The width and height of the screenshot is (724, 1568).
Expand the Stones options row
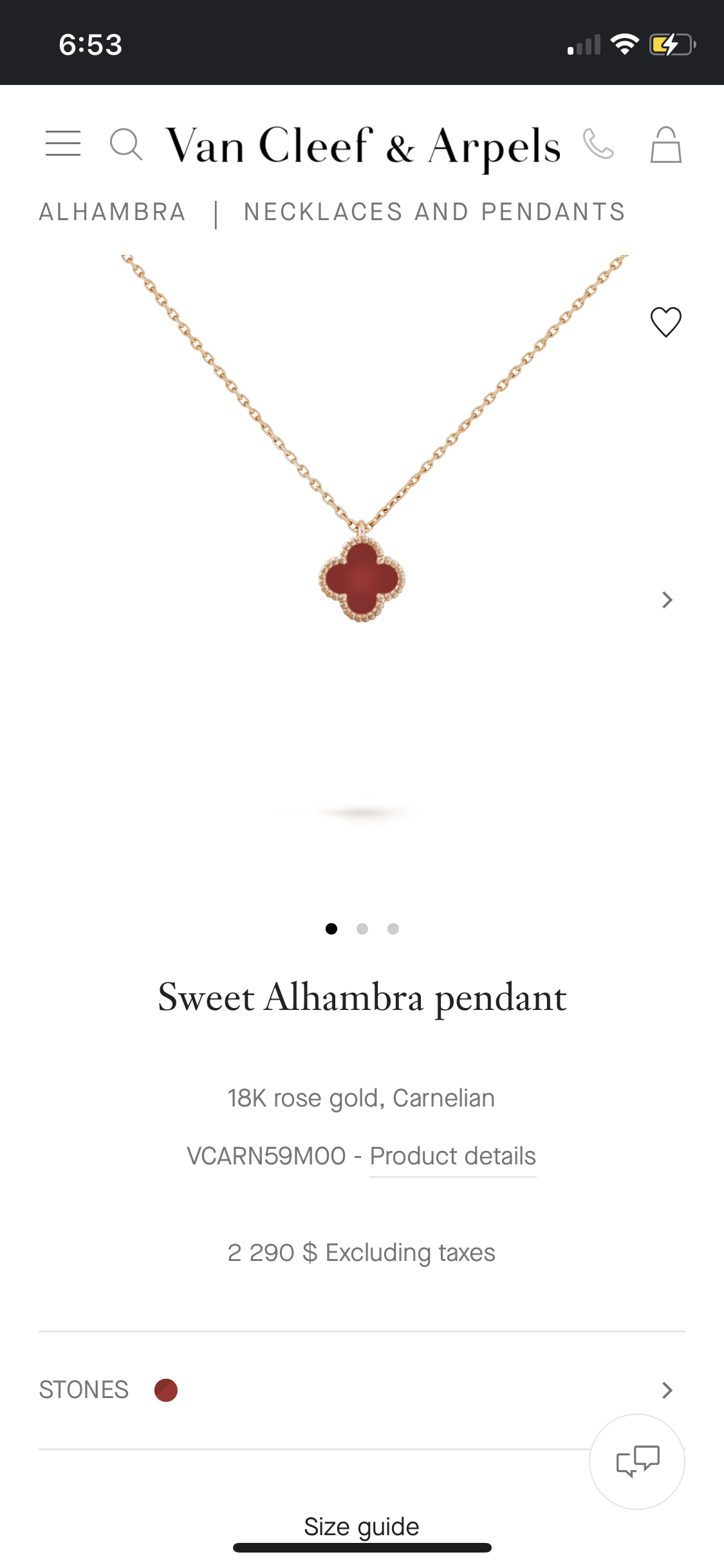pyautogui.click(x=362, y=1390)
